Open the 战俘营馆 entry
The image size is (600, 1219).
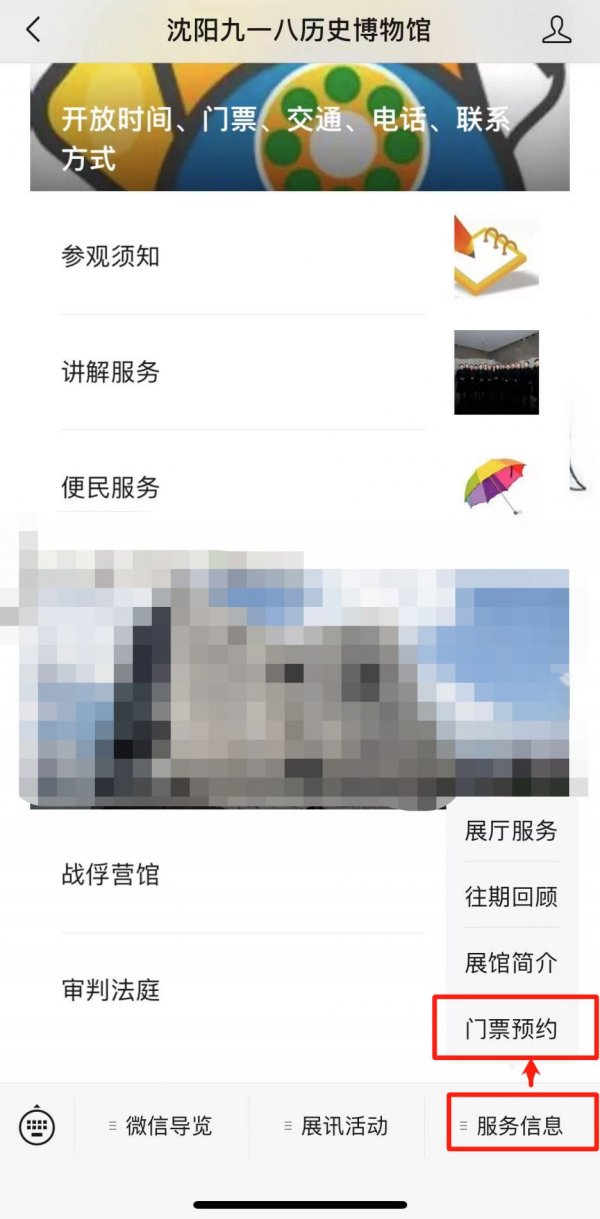[242, 875]
